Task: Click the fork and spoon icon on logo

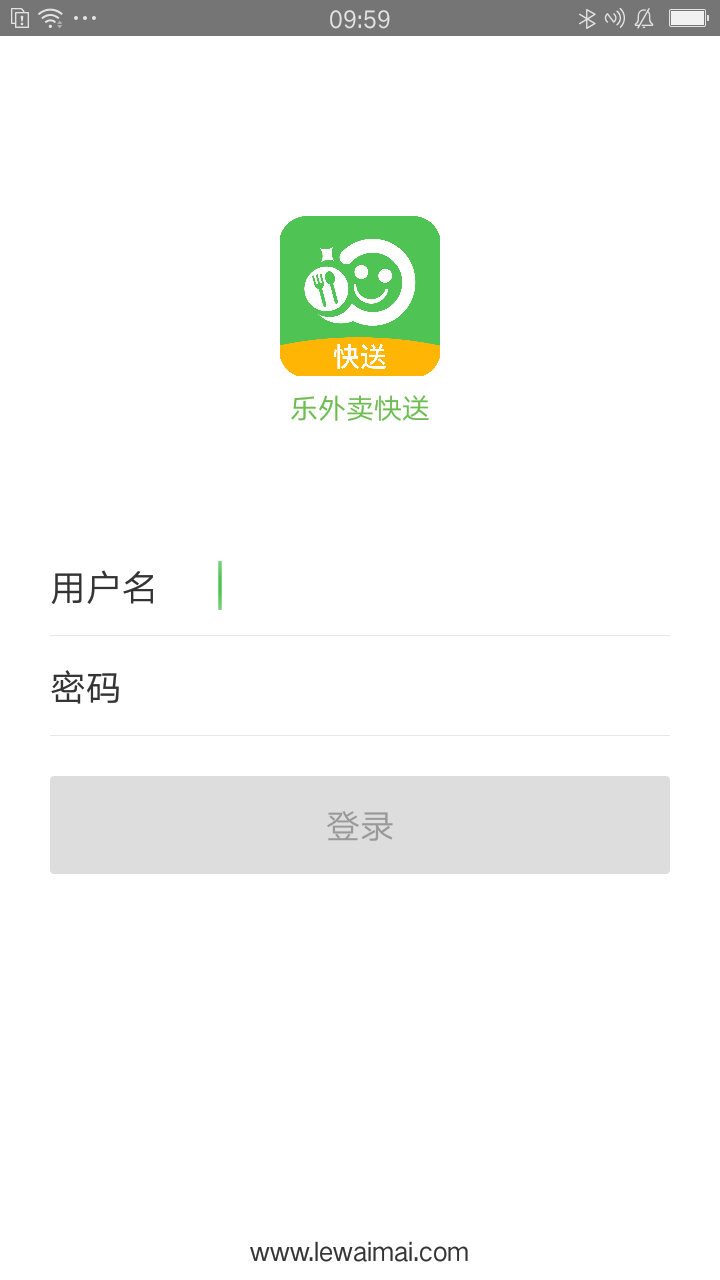Action: coord(327,283)
